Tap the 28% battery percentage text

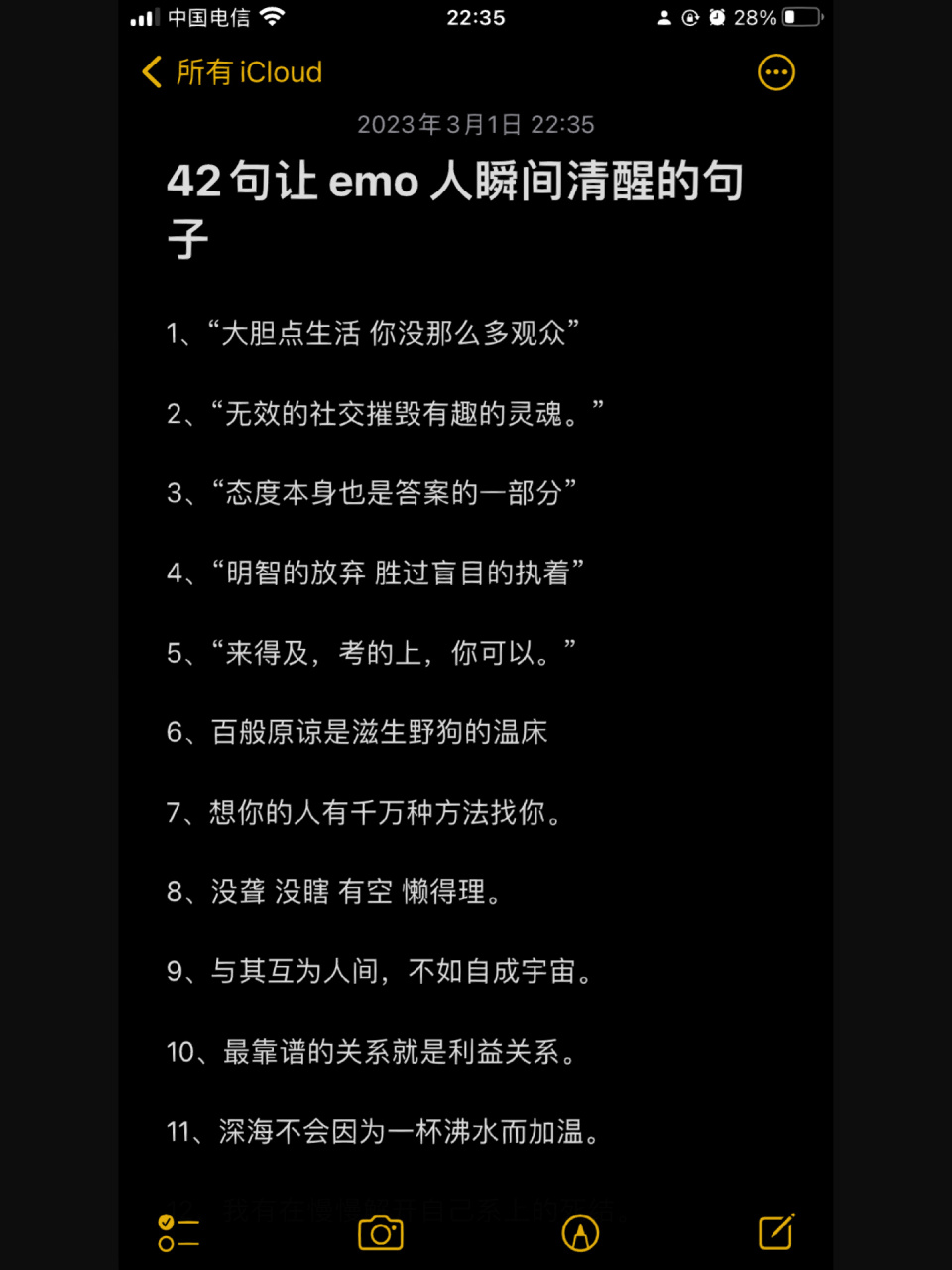[x=756, y=17]
